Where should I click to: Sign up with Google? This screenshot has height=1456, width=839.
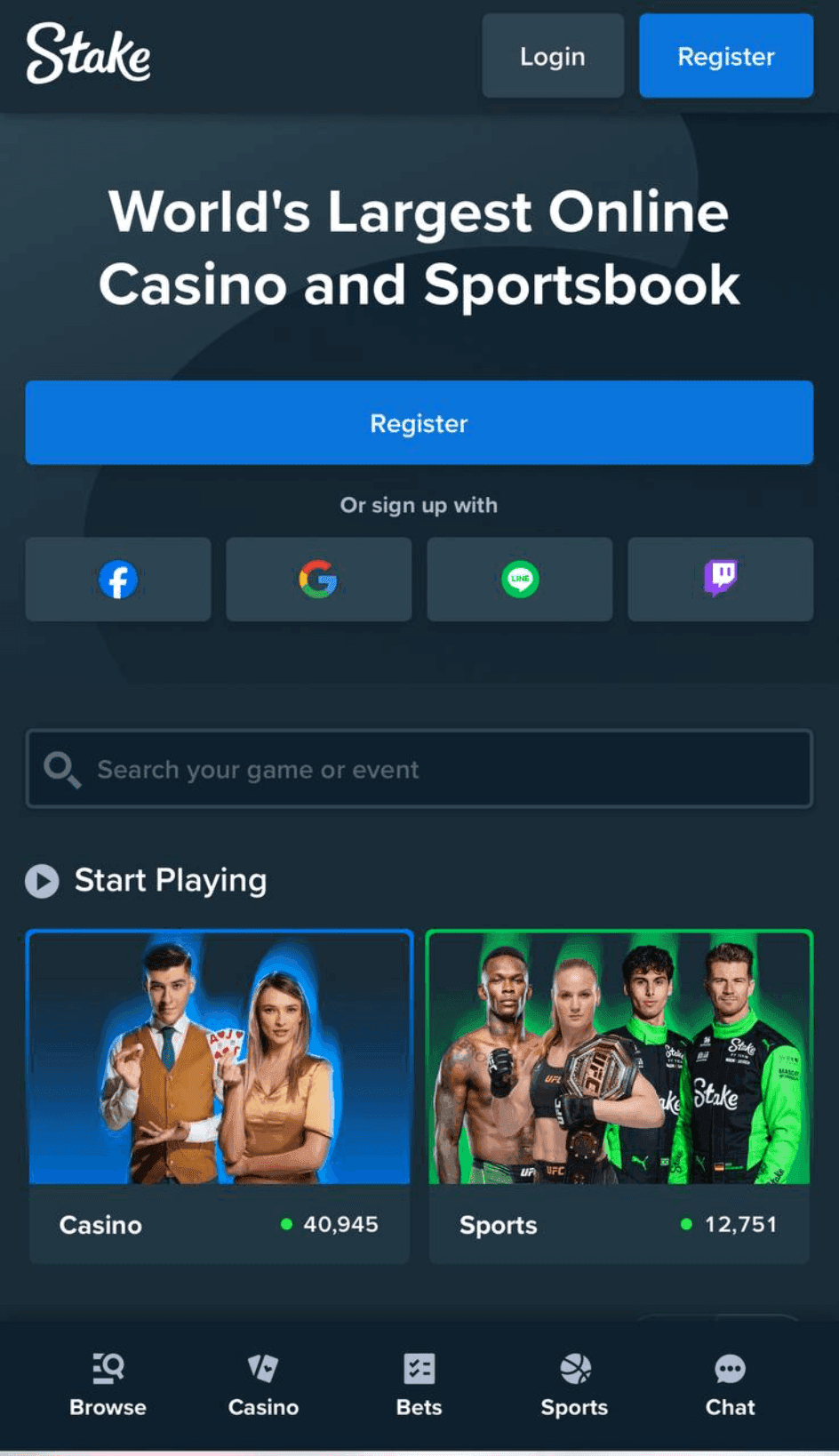coord(318,580)
